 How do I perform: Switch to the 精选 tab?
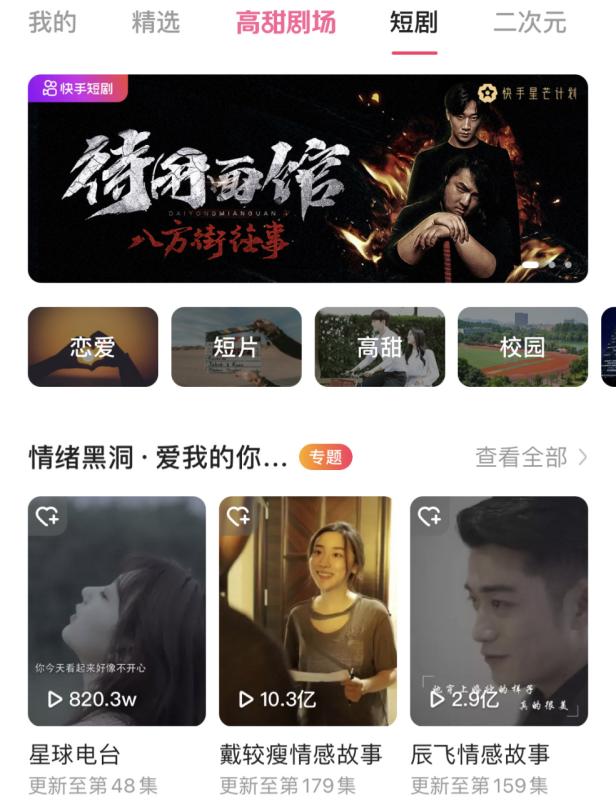(x=156, y=22)
